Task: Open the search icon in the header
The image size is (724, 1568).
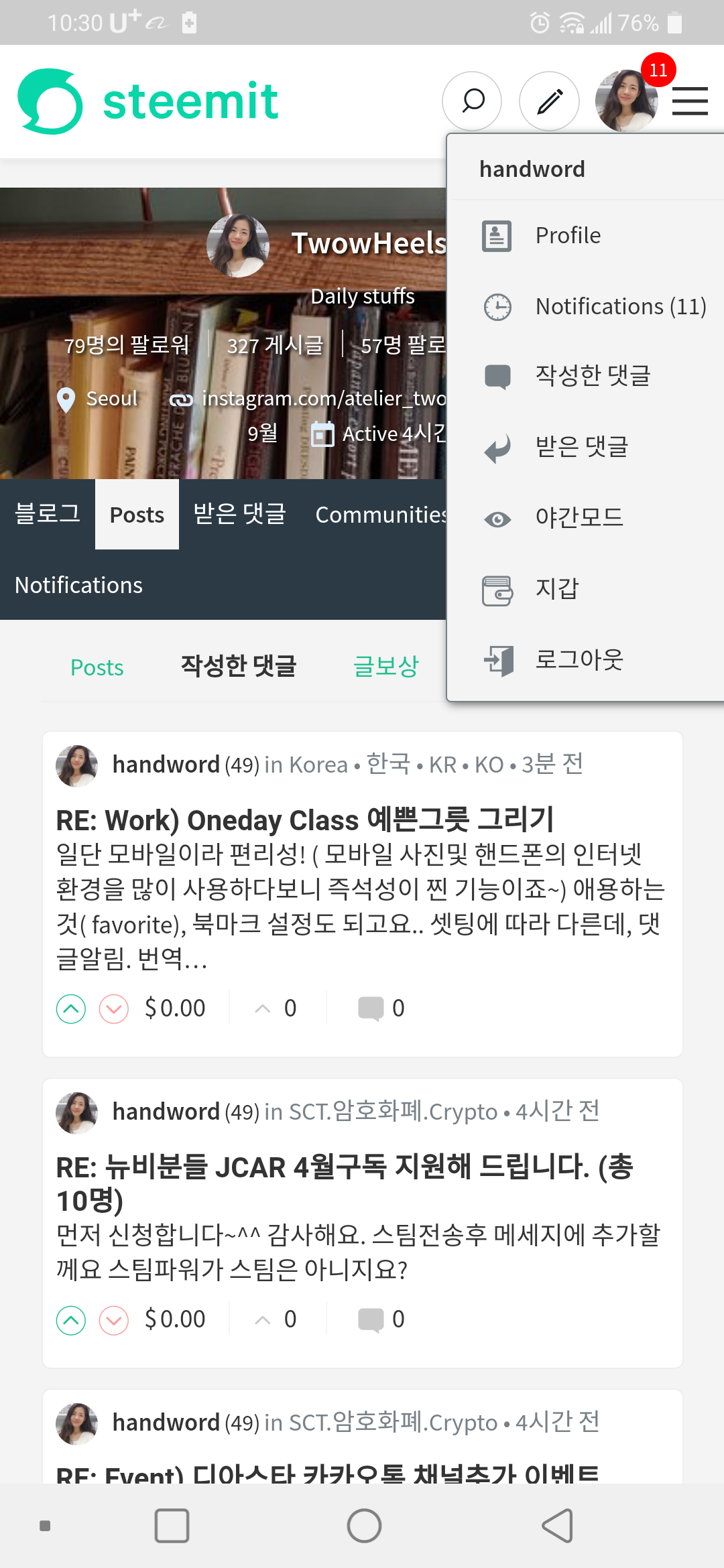Action: [x=472, y=101]
